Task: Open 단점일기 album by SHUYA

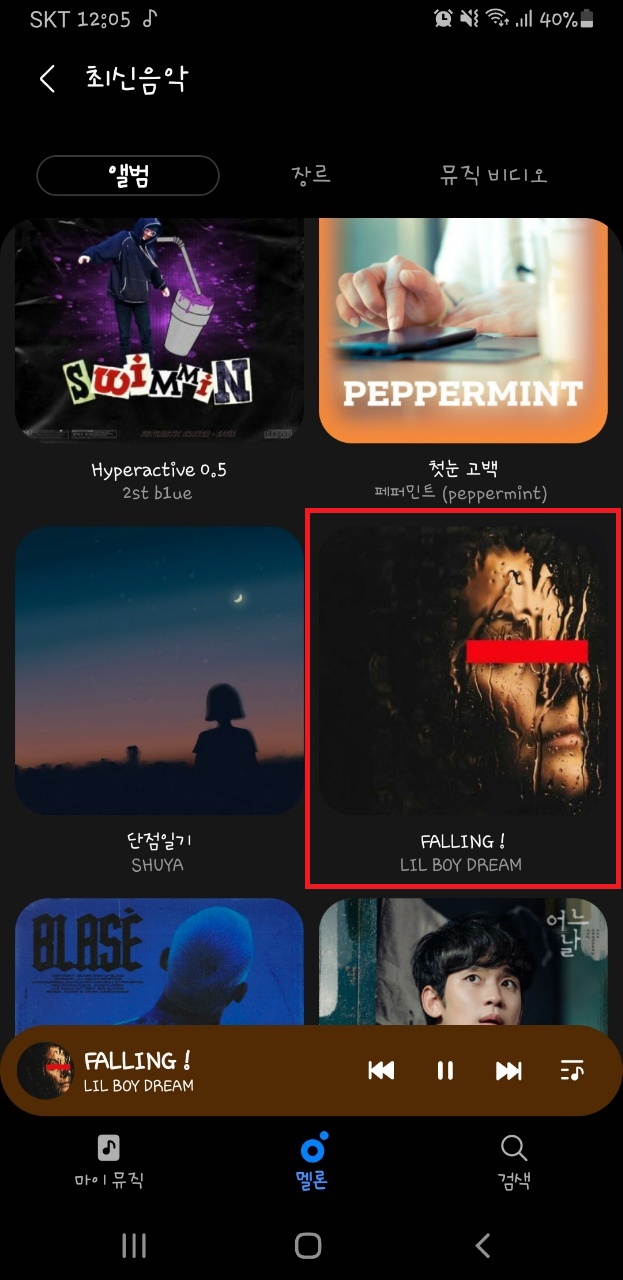Action: pos(159,670)
